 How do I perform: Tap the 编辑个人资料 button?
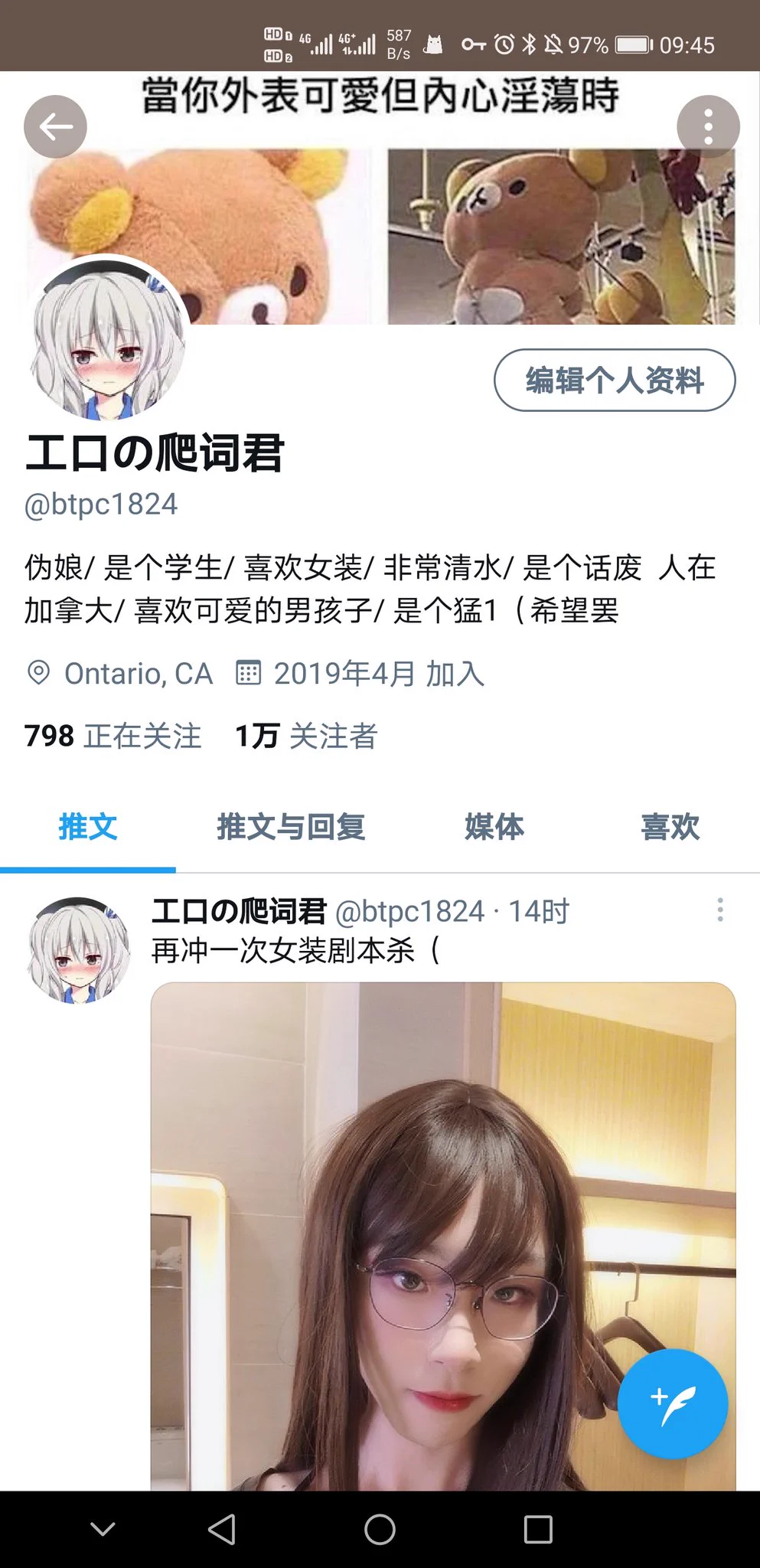click(x=614, y=381)
